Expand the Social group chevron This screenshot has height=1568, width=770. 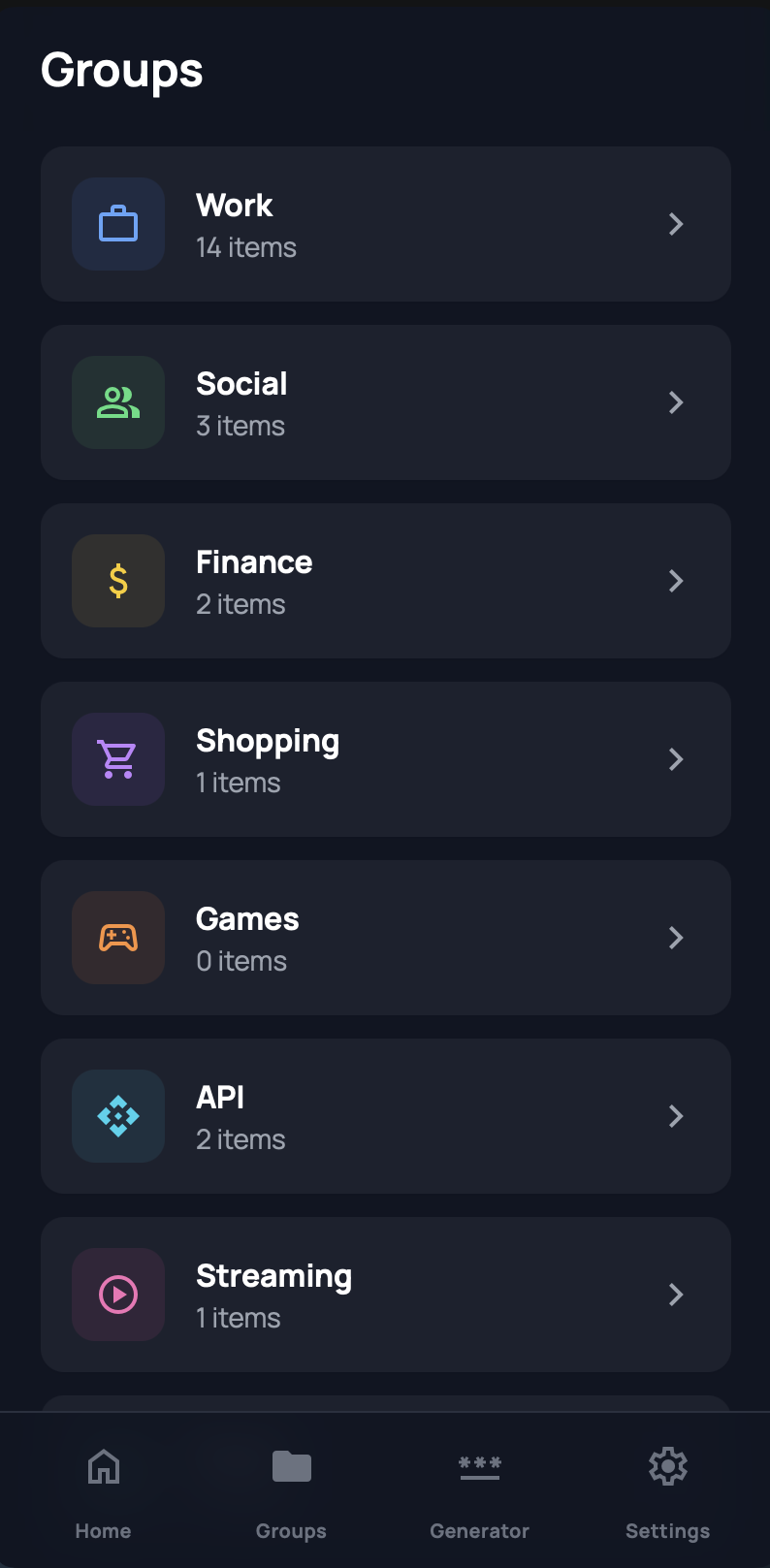tap(676, 401)
